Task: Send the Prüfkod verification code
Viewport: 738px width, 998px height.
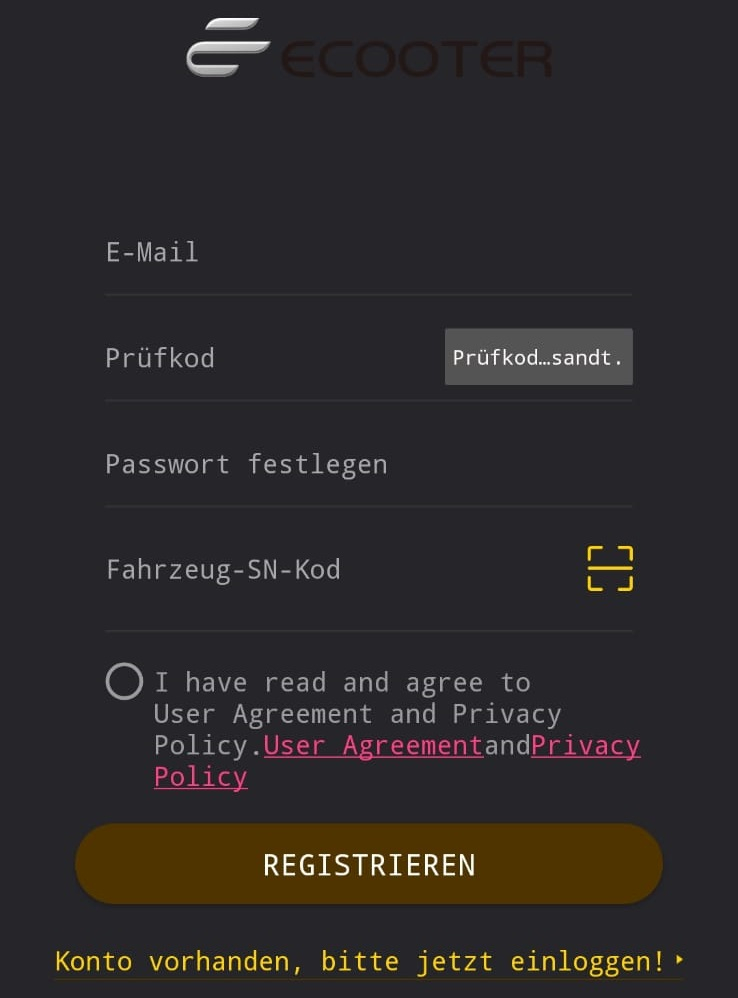Action: (538, 357)
